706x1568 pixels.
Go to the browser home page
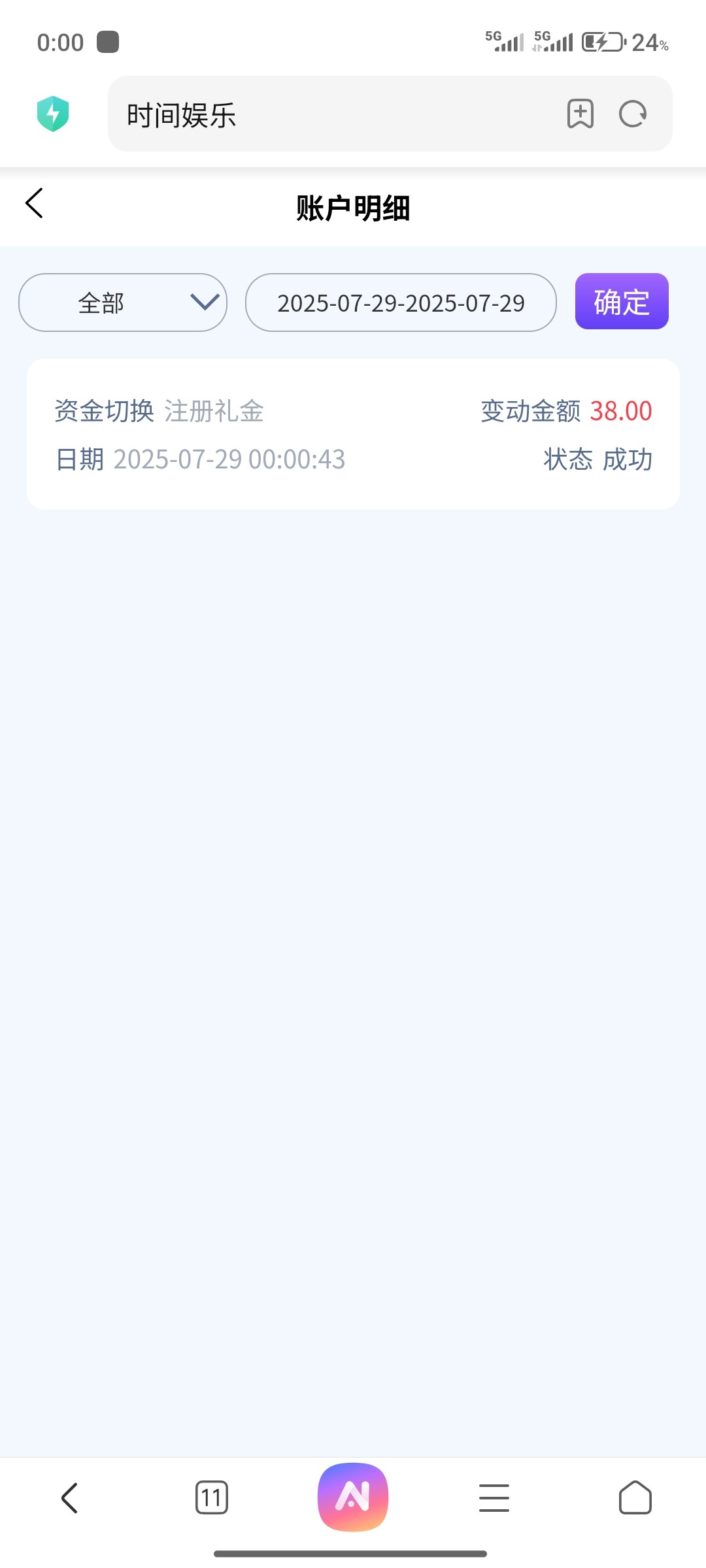click(635, 1497)
